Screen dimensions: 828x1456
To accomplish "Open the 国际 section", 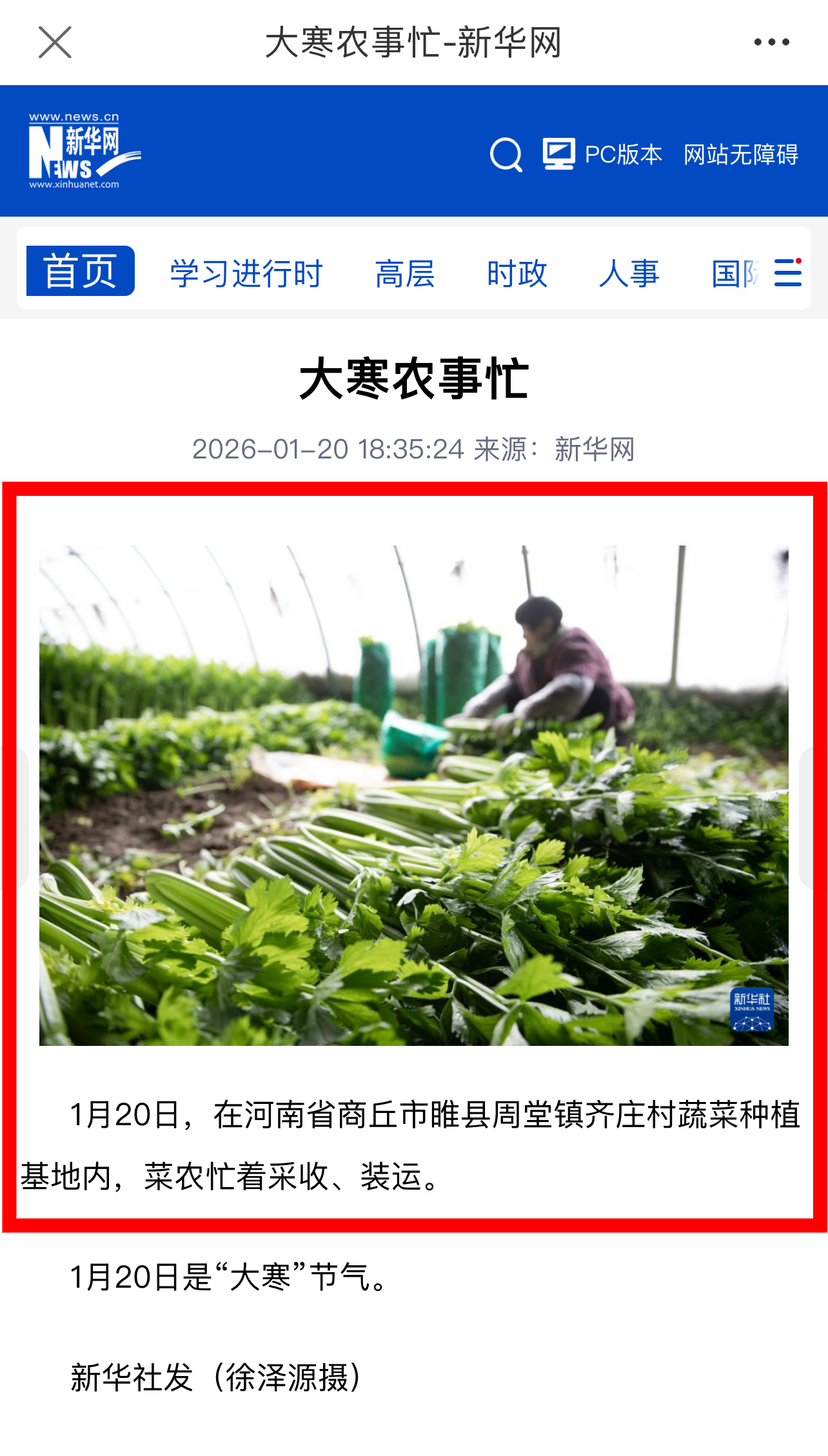I will [x=735, y=273].
